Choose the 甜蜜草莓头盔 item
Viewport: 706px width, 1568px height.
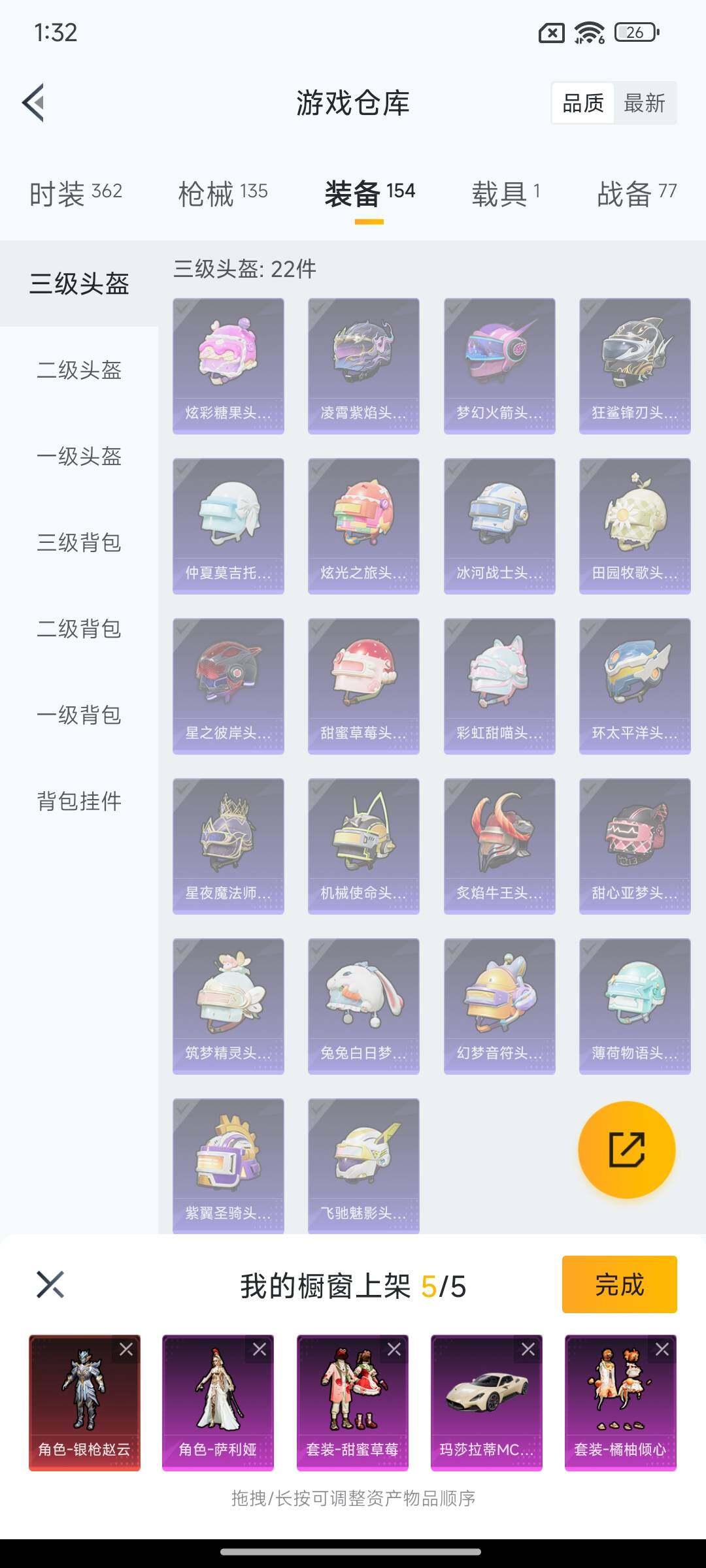363,686
